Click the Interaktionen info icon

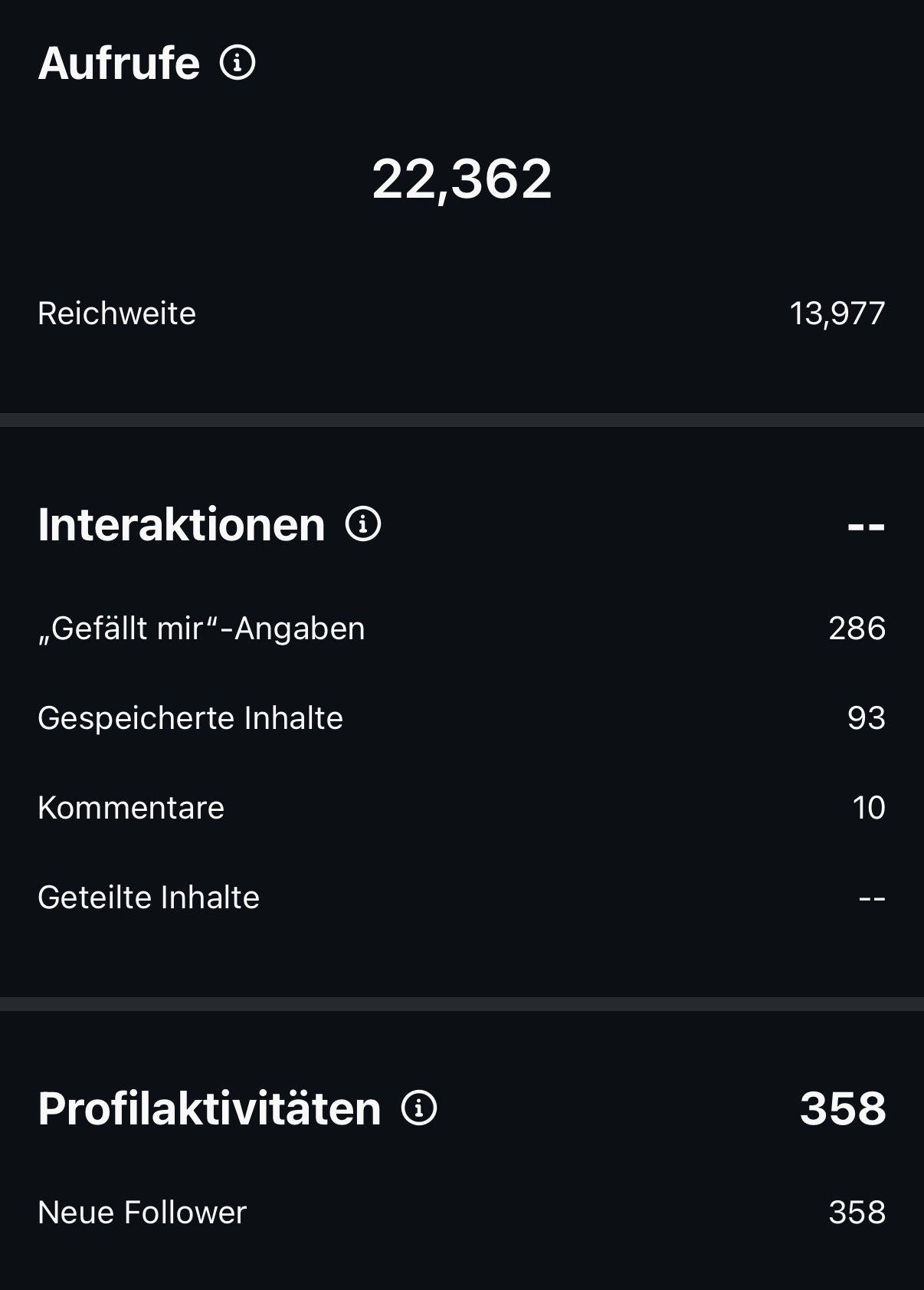tap(362, 527)
